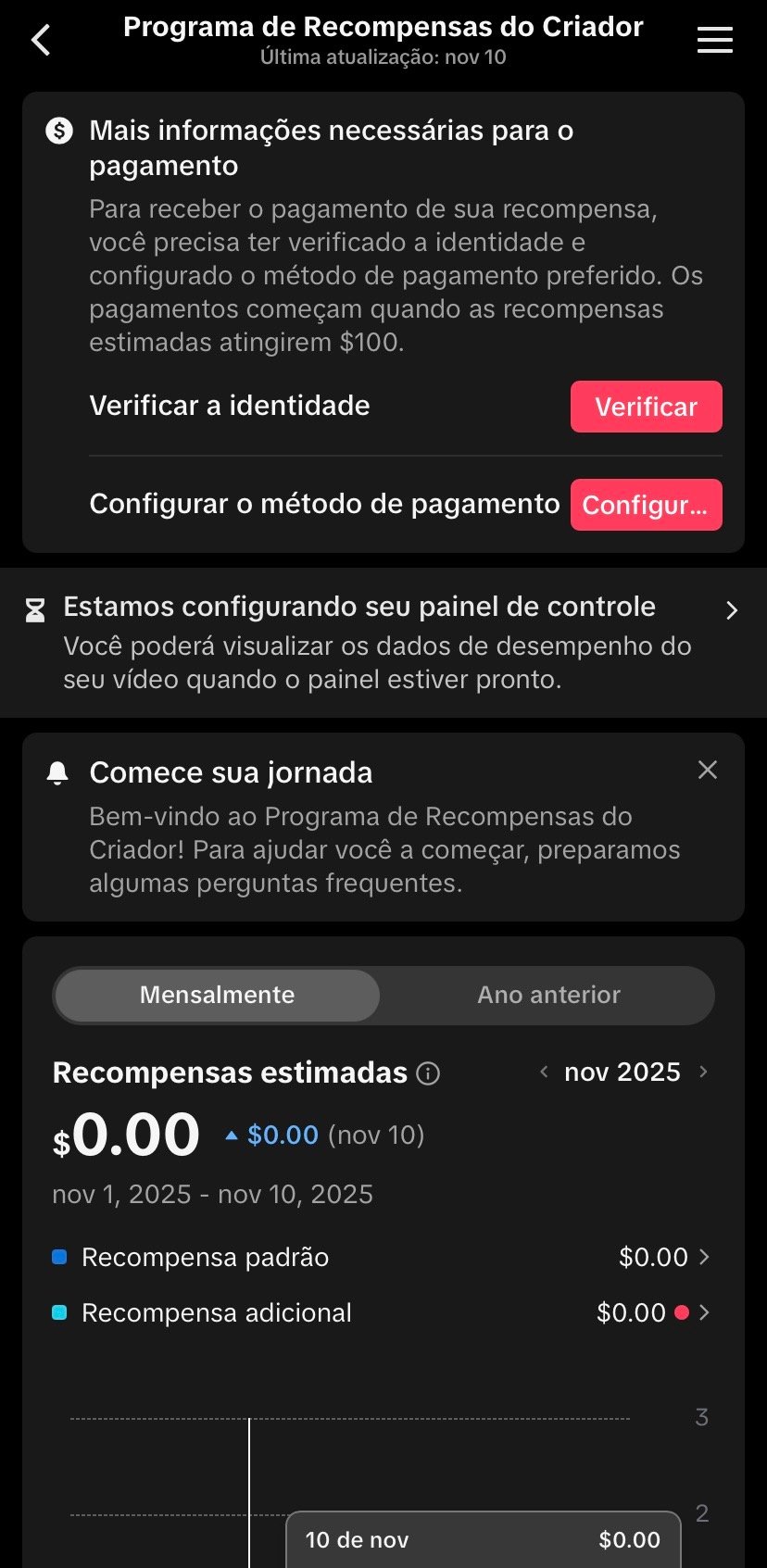Switch to Ano anterior

point(548,996)
